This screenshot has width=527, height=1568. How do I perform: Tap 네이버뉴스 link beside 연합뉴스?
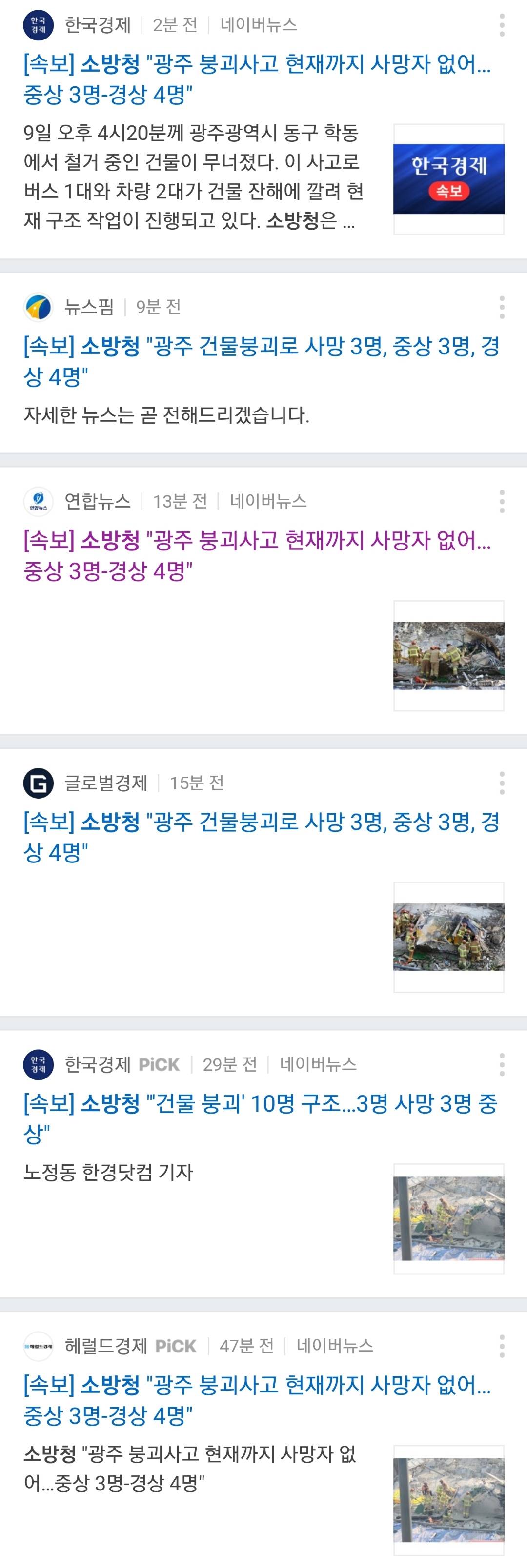268,502
